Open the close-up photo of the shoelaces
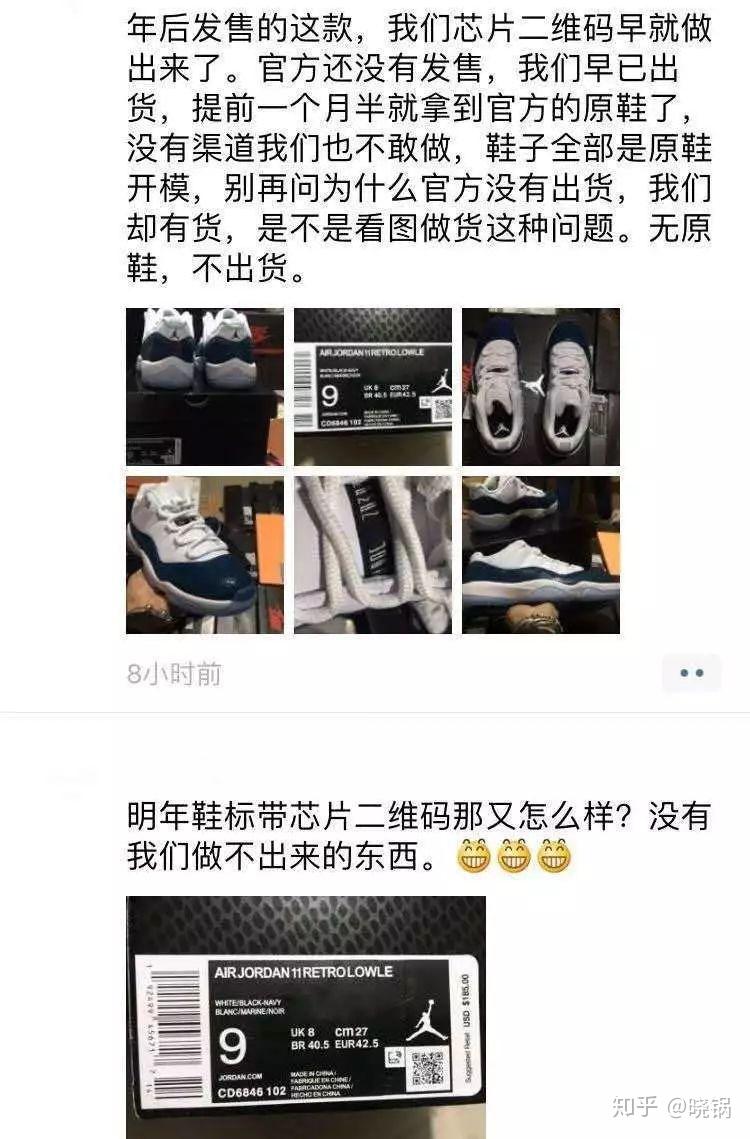The image size is (750, 1139). click(373, 555)
